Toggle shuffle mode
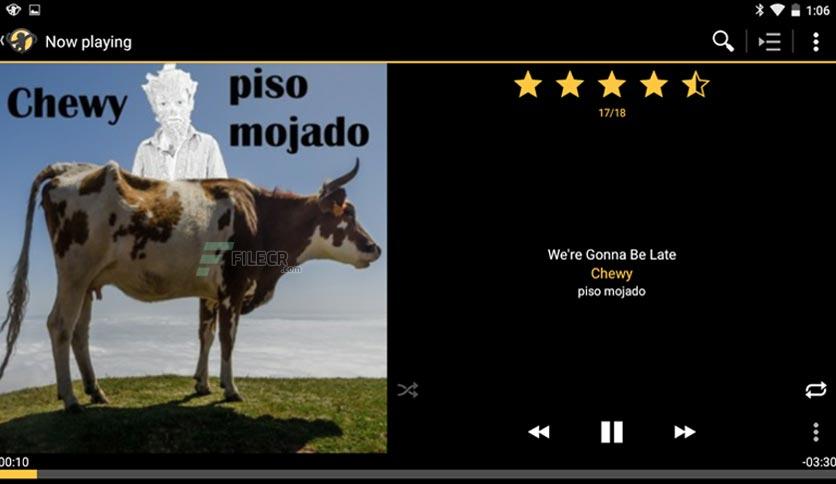The image size is (836, 484). pos(407,390)
